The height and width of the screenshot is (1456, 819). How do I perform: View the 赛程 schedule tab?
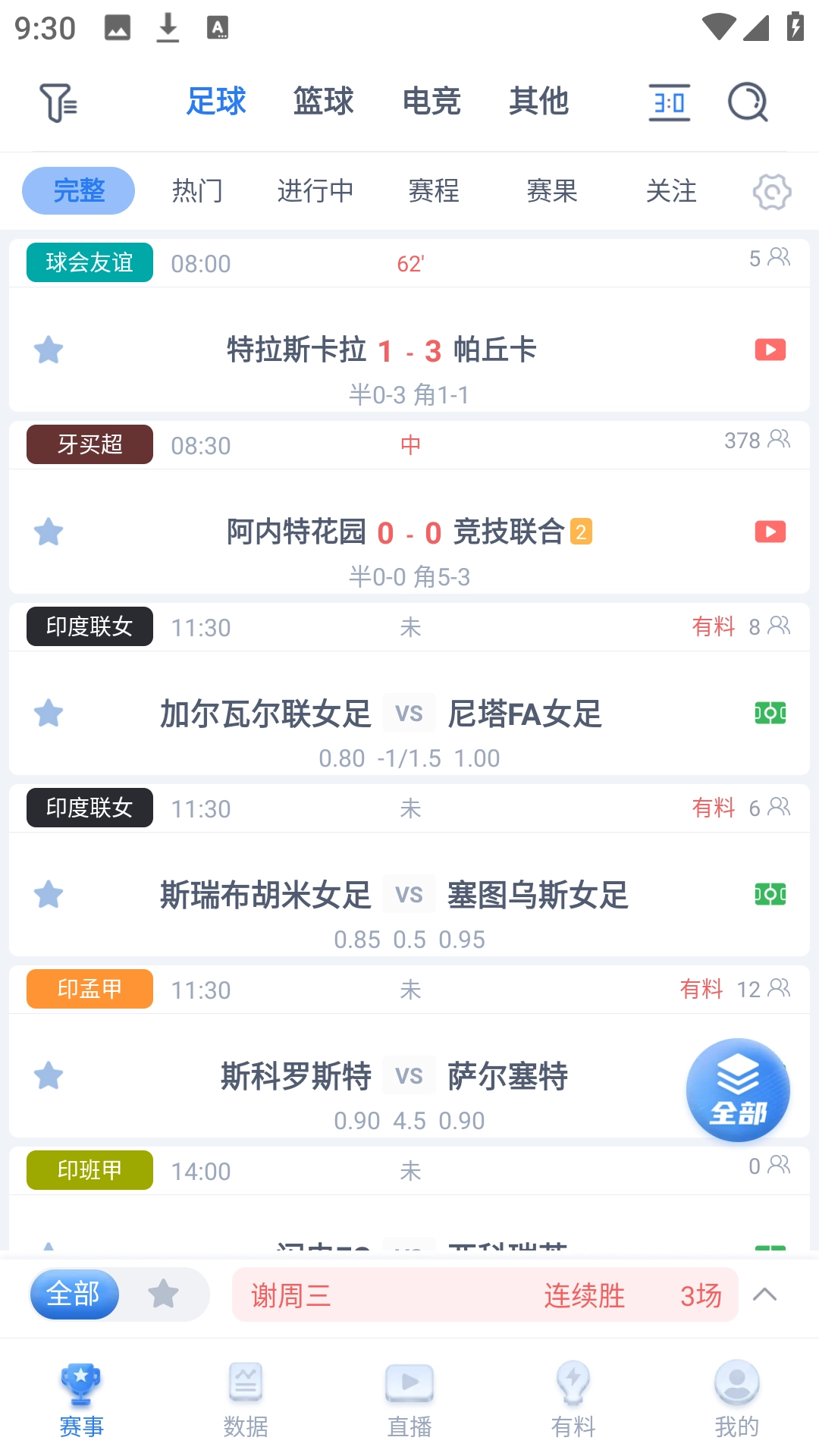[x=434, y=190]
